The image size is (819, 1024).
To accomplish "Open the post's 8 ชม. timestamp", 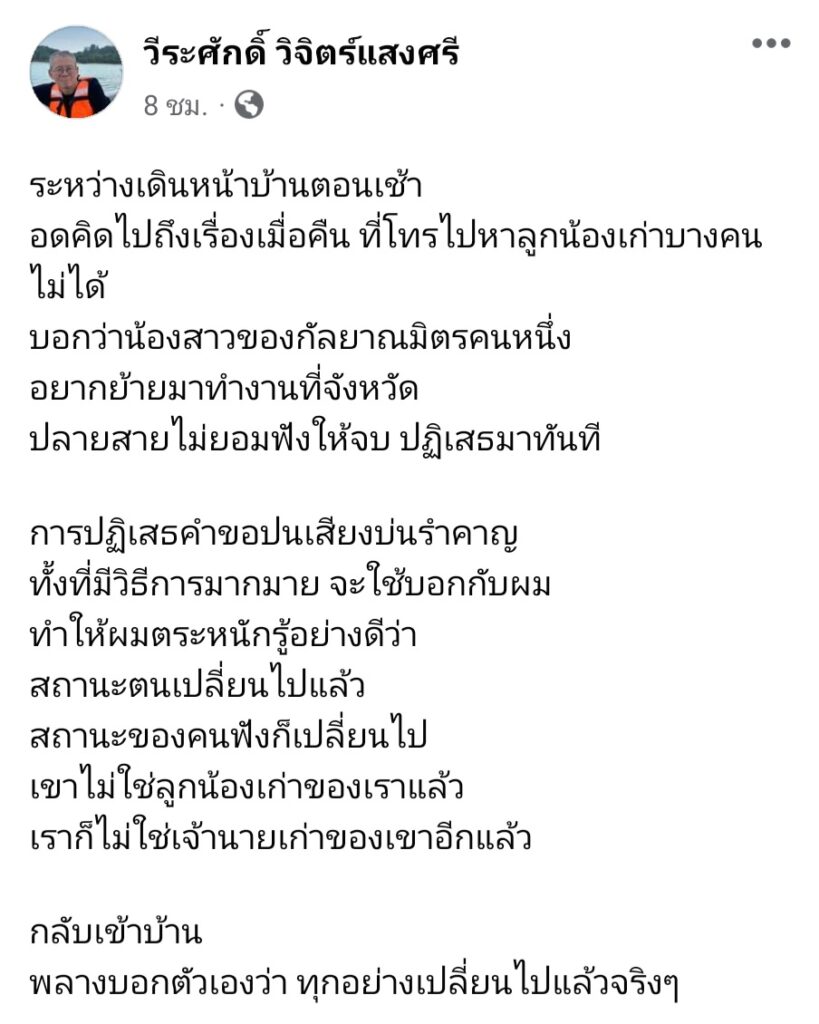I will click(176, 104).
